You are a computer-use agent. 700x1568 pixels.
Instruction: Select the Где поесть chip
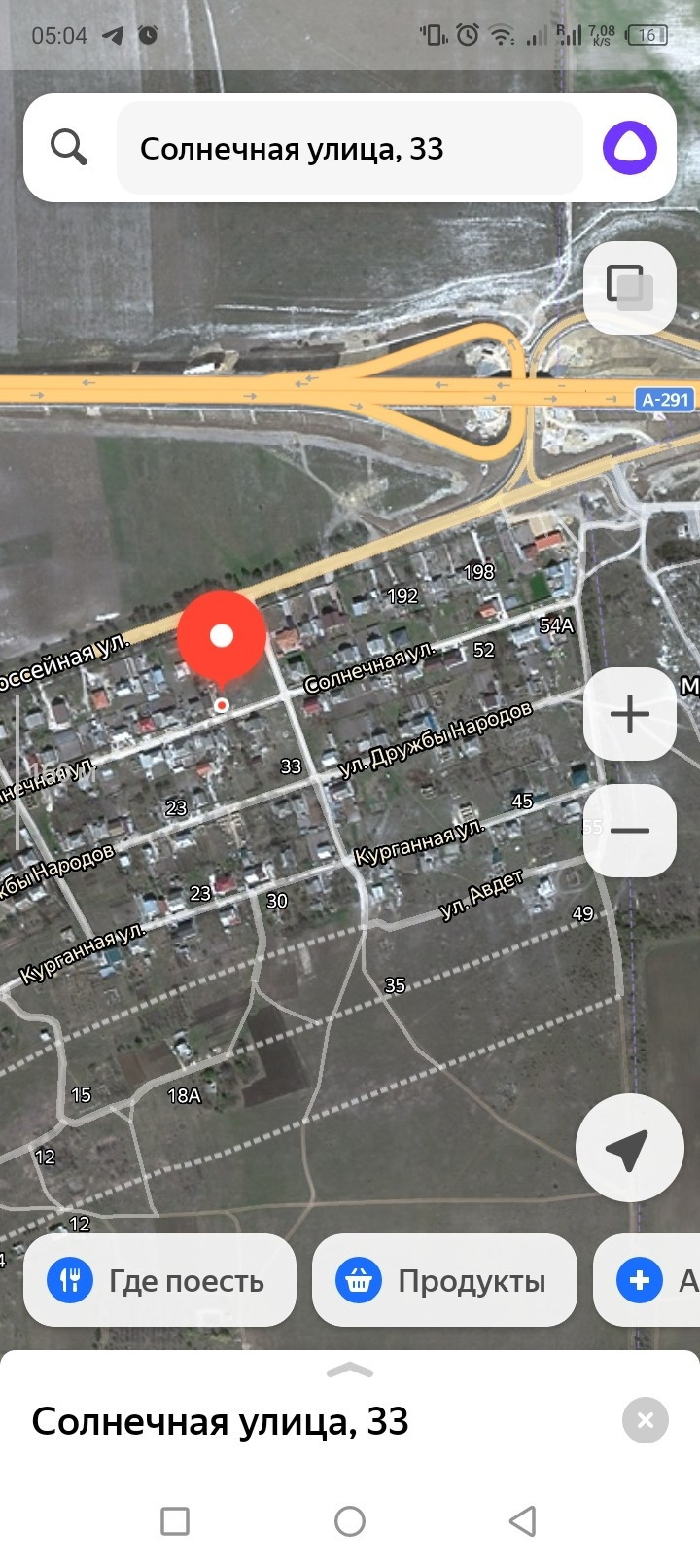[159, 1280]
